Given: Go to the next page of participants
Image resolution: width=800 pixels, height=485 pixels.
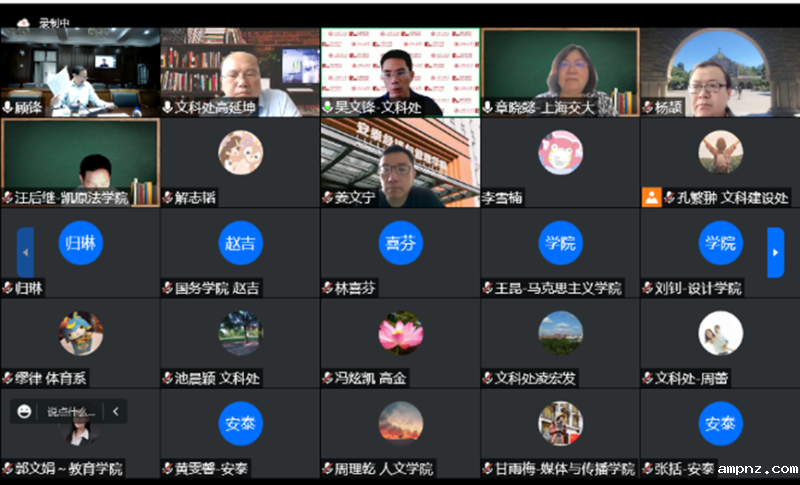Looking at the screenshot, I should (x=775, y=252).
